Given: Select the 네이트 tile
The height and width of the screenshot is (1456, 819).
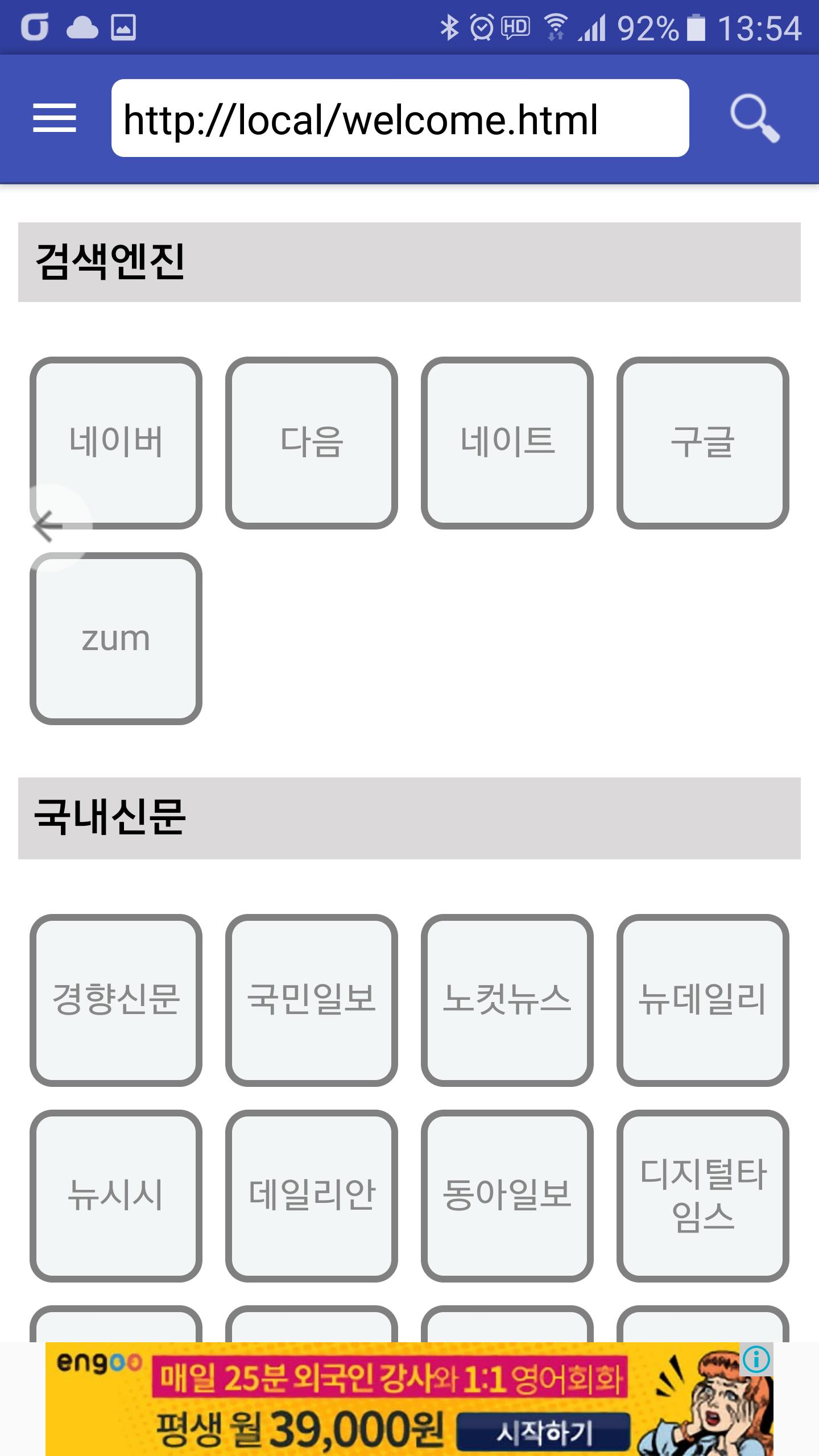Looking at the screenshot, I should coord(507,442).
